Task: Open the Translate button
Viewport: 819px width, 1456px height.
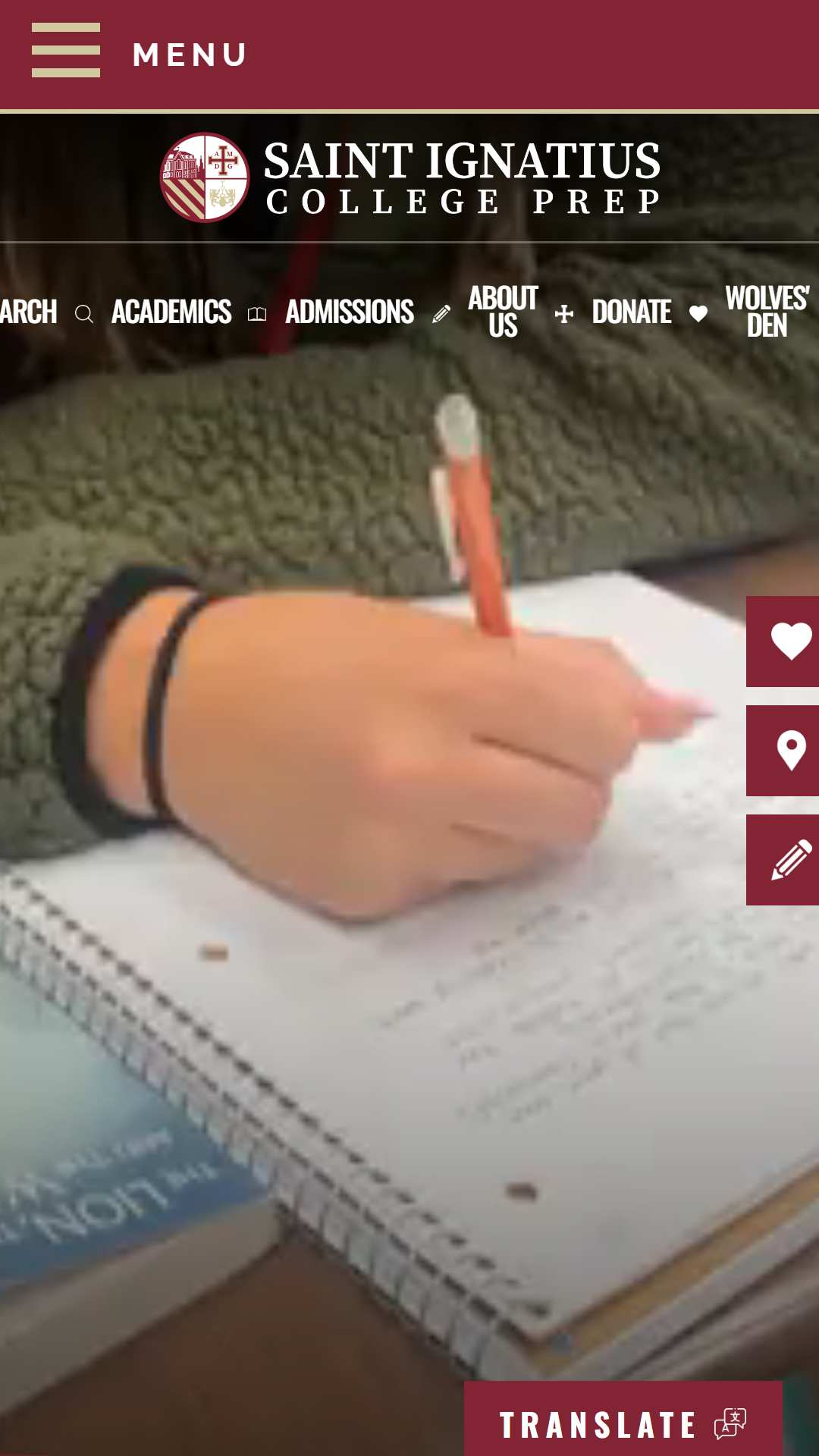Action: pos(623,1424)
